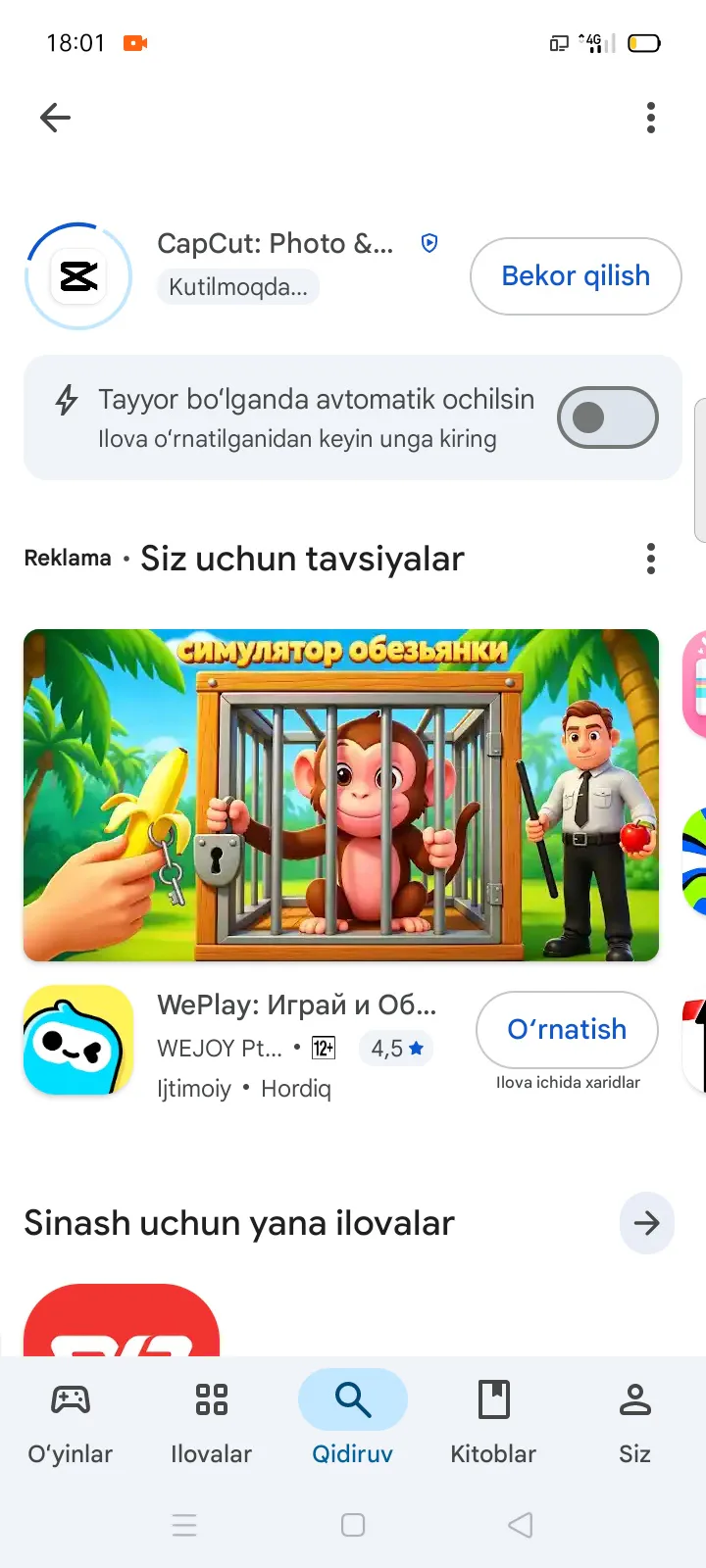The width and height of the screenshot is (706, 1568).
Task: Open the monkey simulator ad banner
Action: click(341, 795)
